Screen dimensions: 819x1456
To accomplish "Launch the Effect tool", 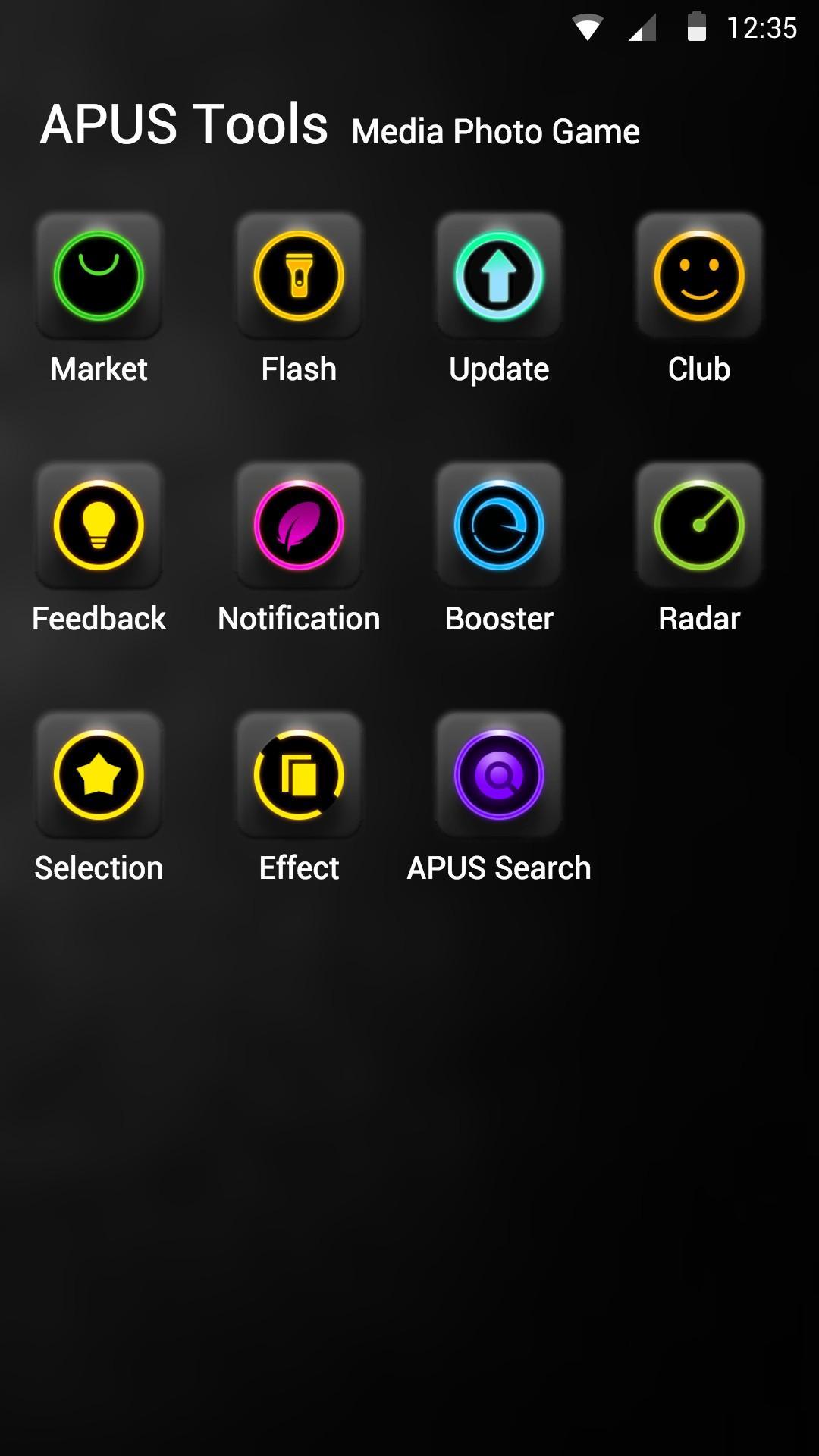I will click(x=299, y=775).
